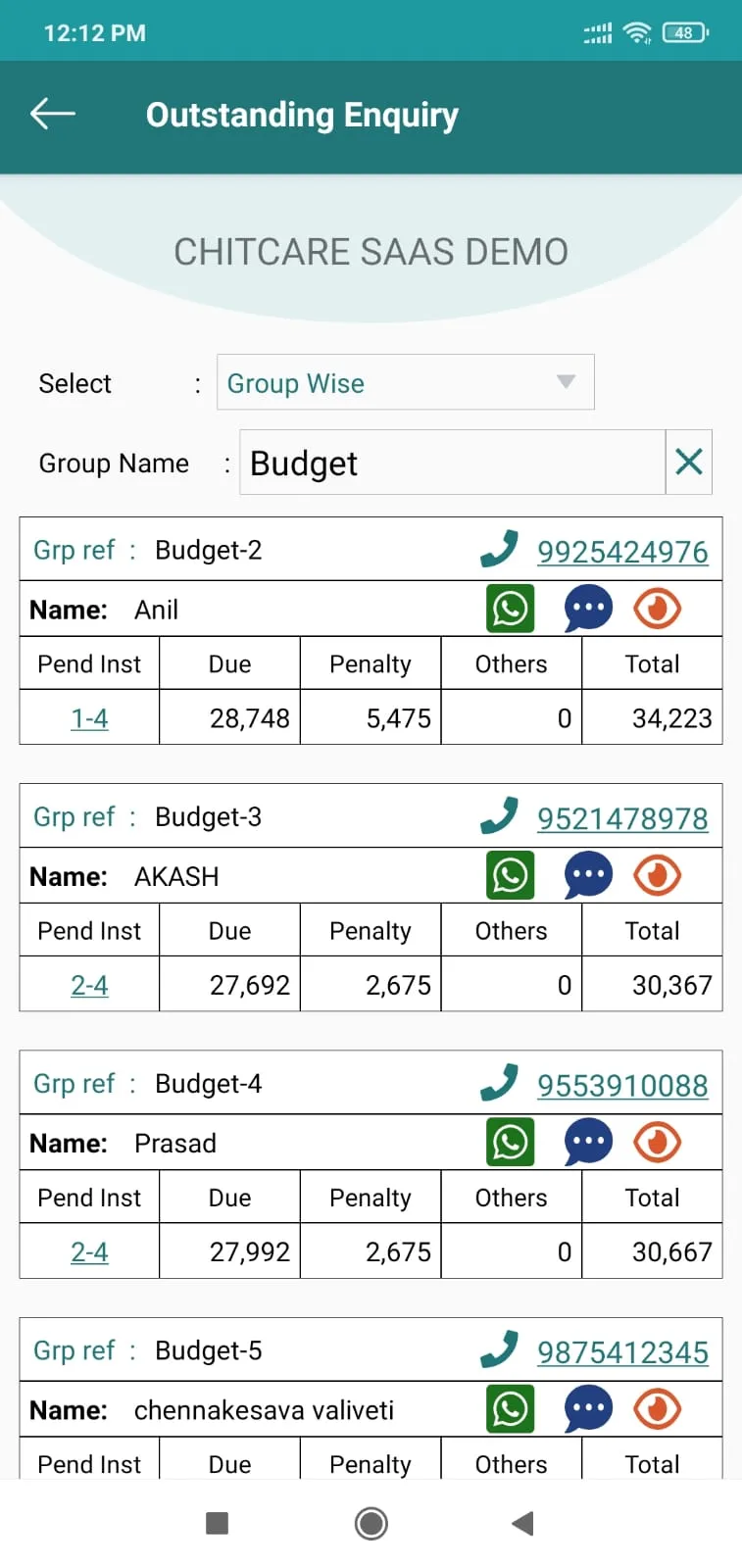Open pending installments 2-4 for Prasad
Screen dimensions: 742x1568
click(x=88, y=1250)
